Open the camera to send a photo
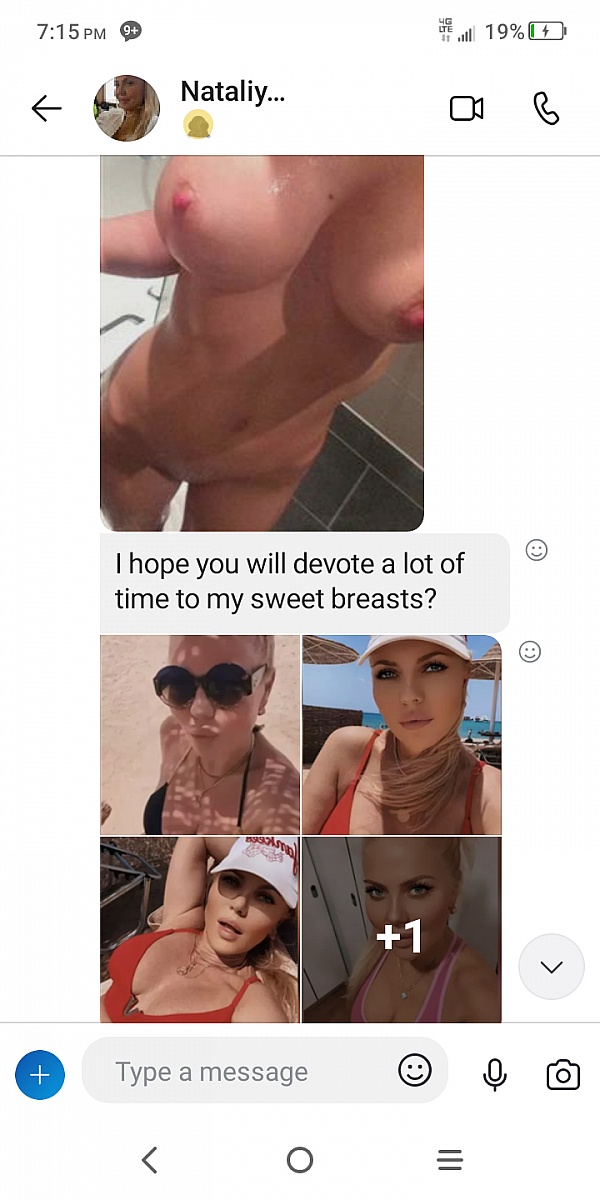600x1200 pixels. coord(563,1074)
